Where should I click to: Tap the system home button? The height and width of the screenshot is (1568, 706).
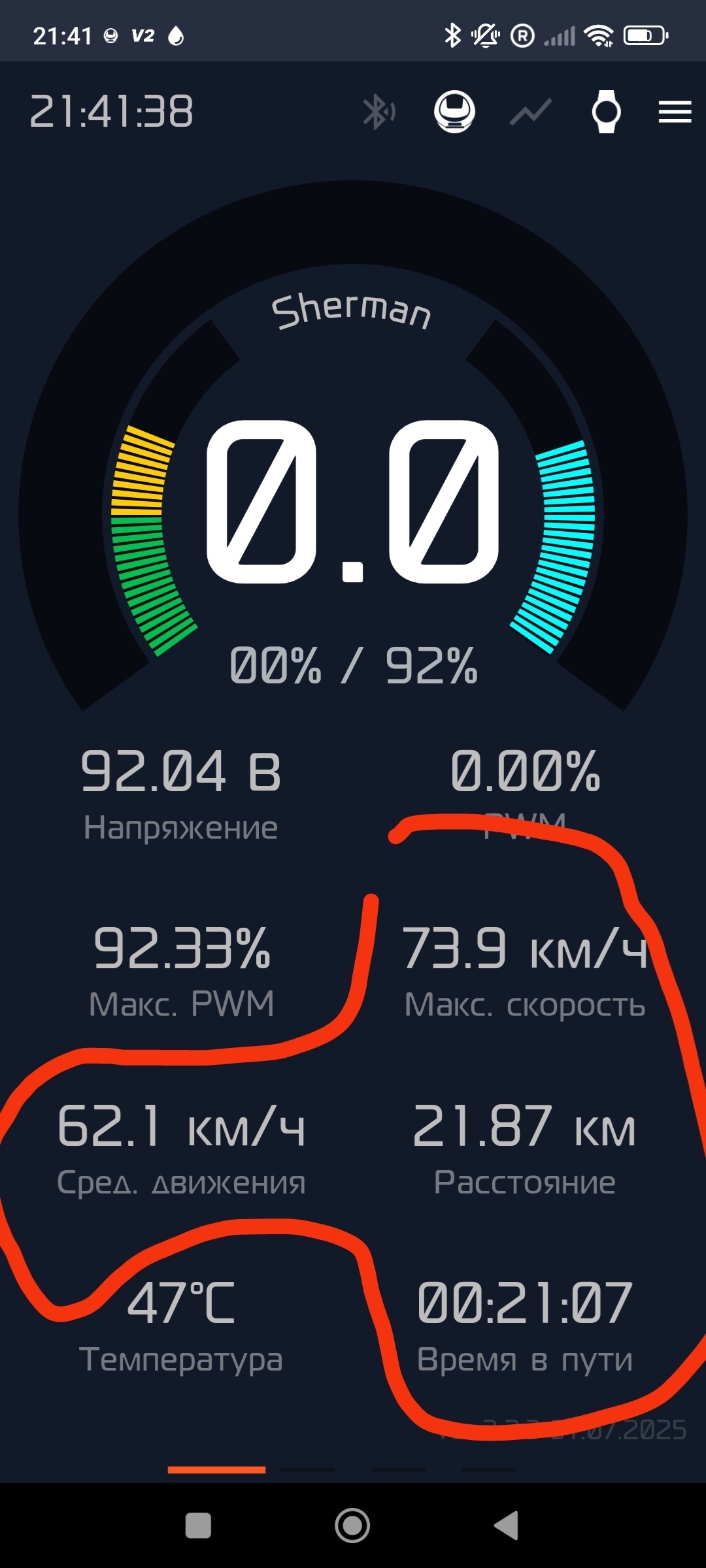[352, 1526]
